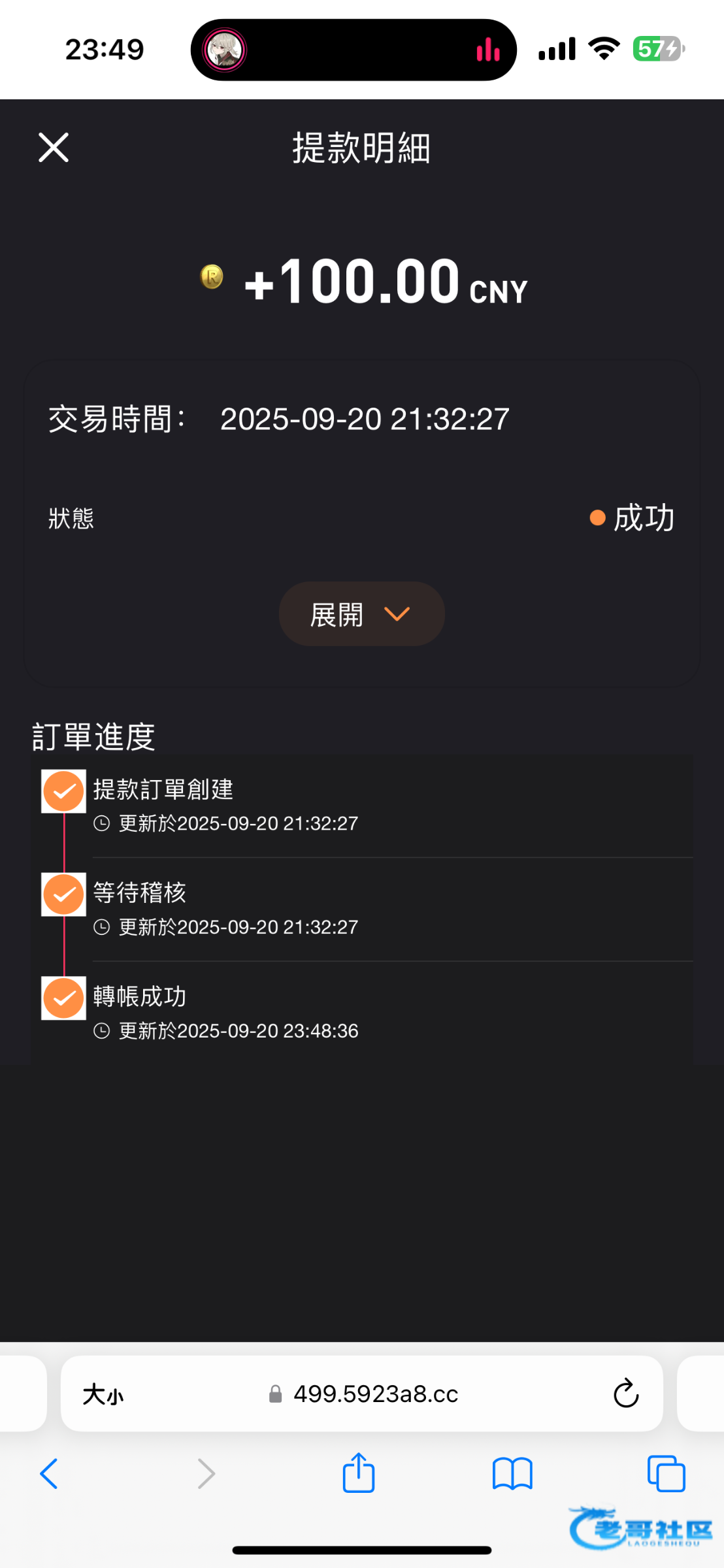Share this page via the share sheet
Screen dimensions: 724x1568
[359, 1473]
